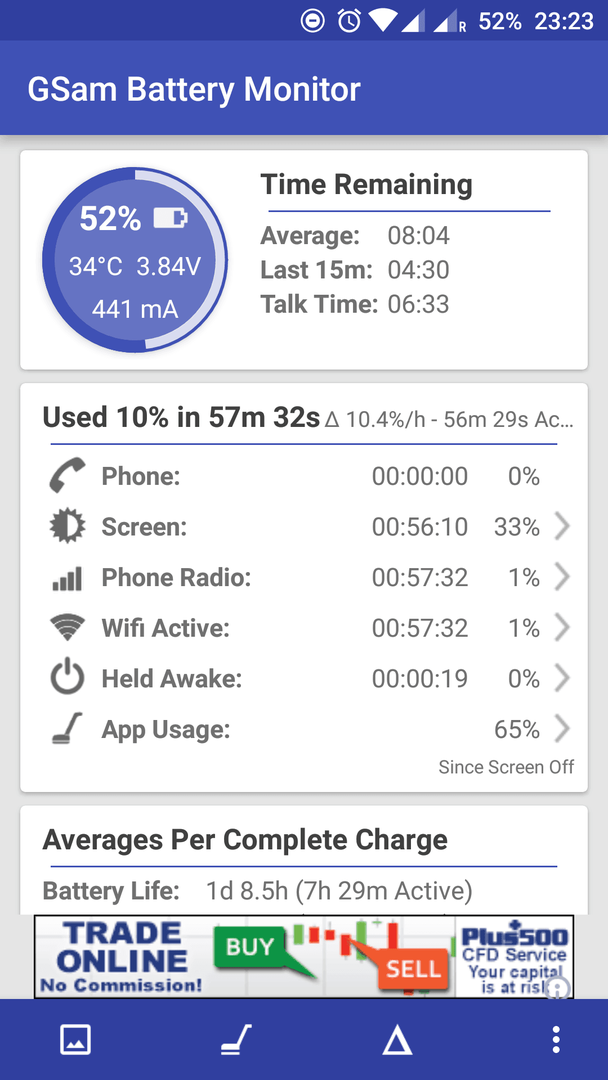Open Screen usage details
Viewport: 608px width, 1080px height.
click(x=304, y=527)
